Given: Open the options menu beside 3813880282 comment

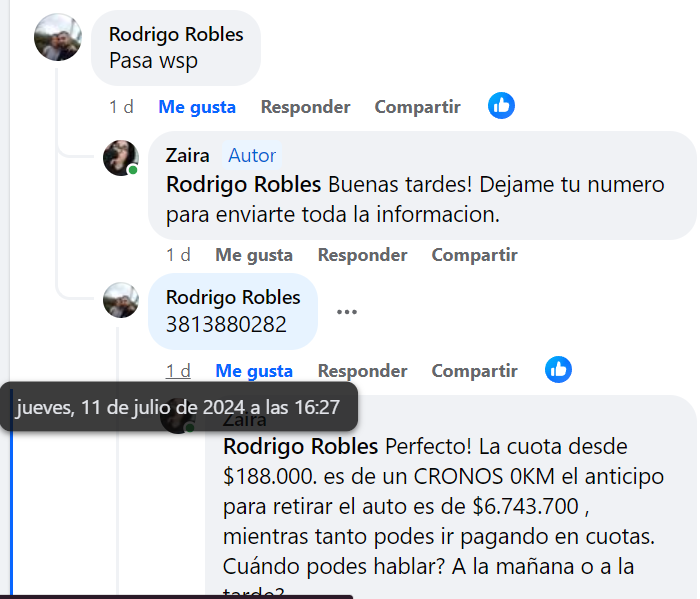Looking at the screenshot, I should tap(346, 311).
